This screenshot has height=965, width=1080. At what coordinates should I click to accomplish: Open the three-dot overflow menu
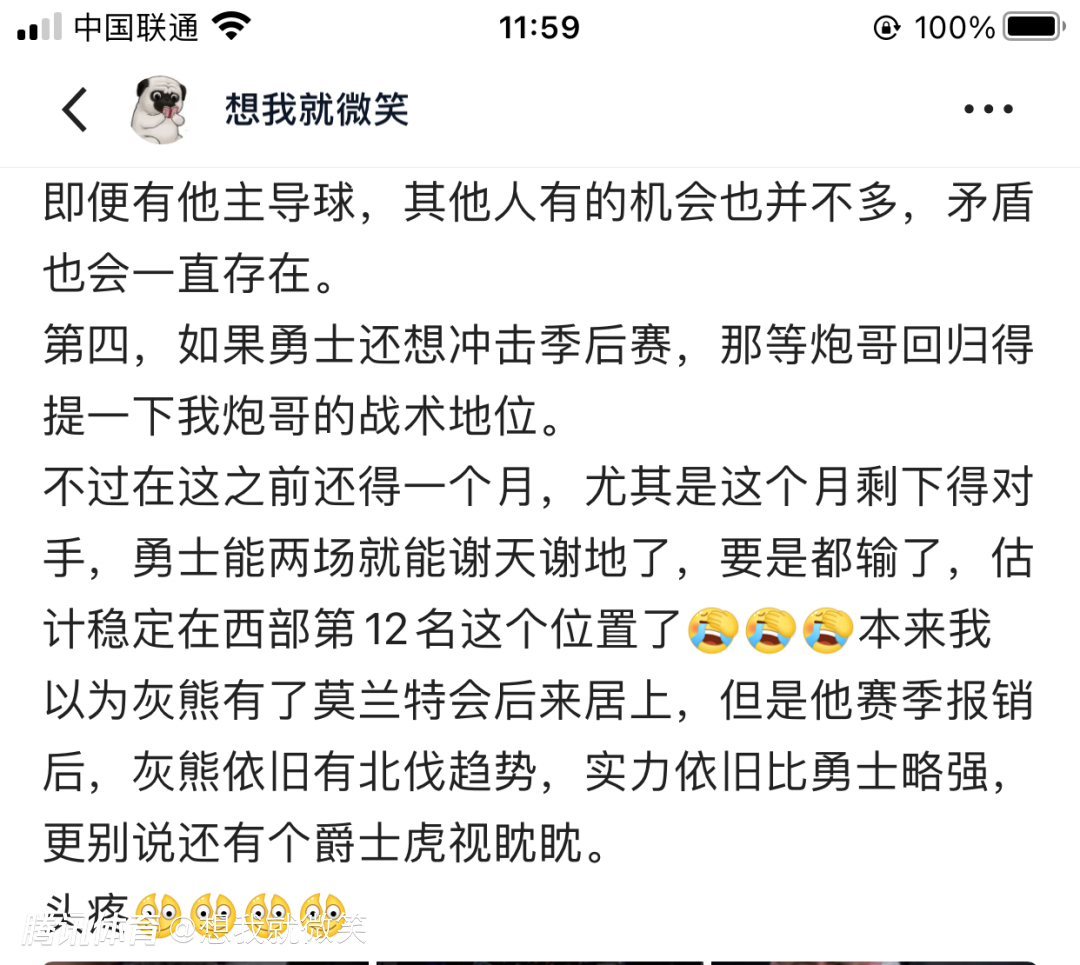pos(989,109)
